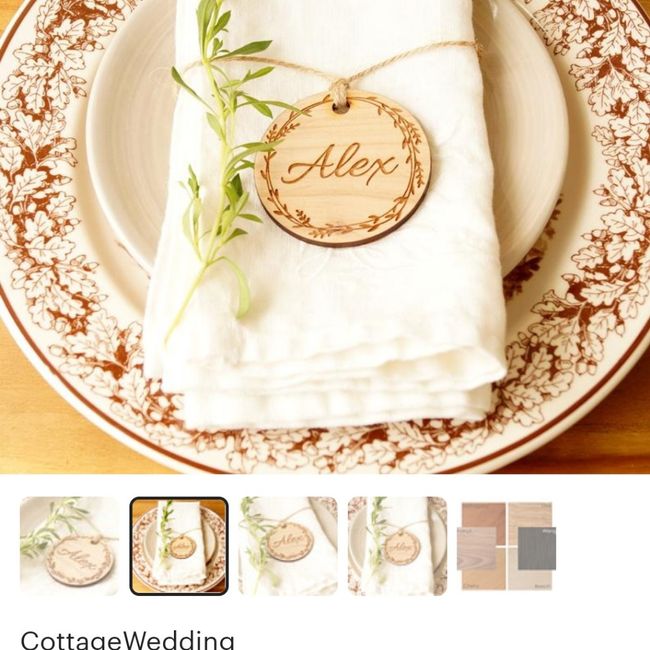This screenshot has height=650, width=650.
Task: View the fourth product photo thumbnail
Action: [397, 546]
